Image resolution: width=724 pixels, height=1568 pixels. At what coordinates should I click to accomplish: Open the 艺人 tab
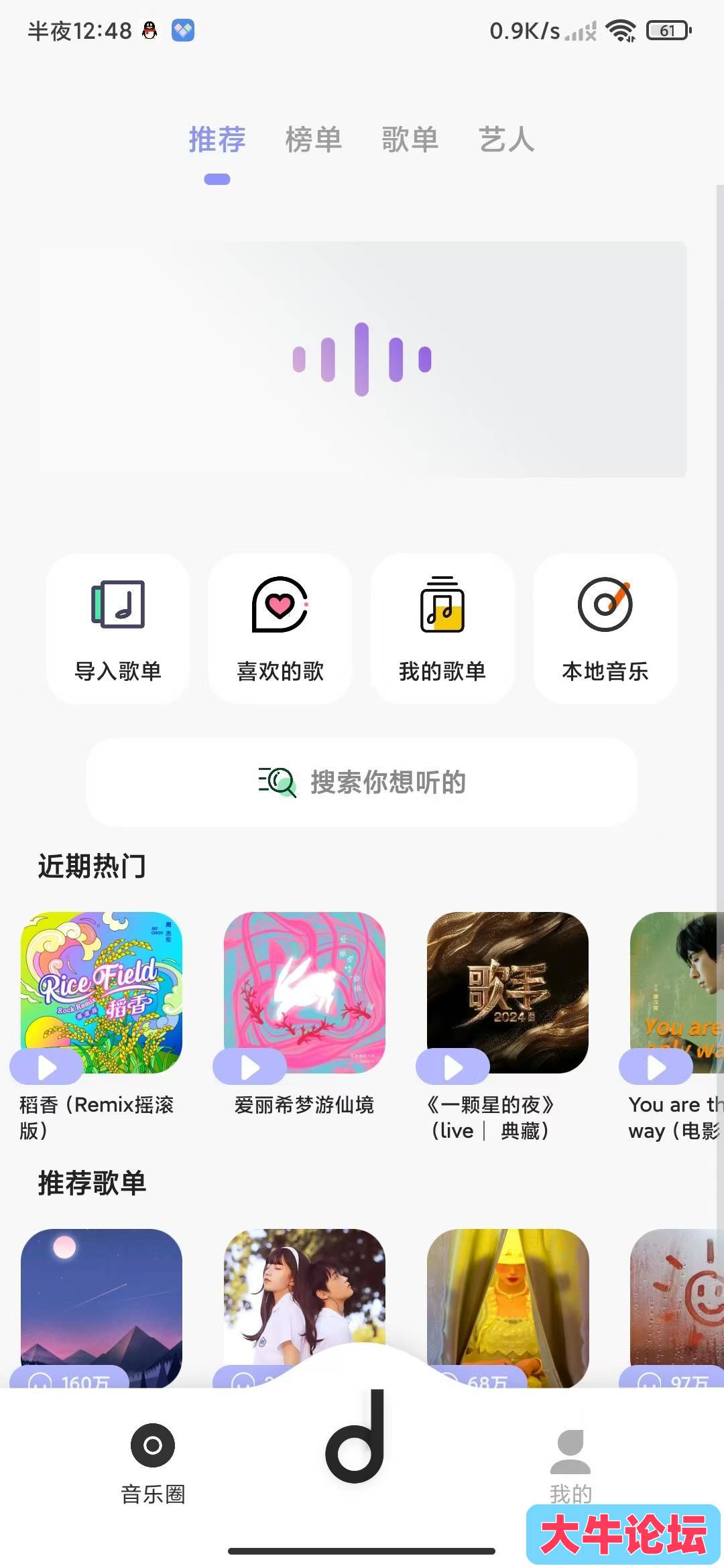pos(506,140)
